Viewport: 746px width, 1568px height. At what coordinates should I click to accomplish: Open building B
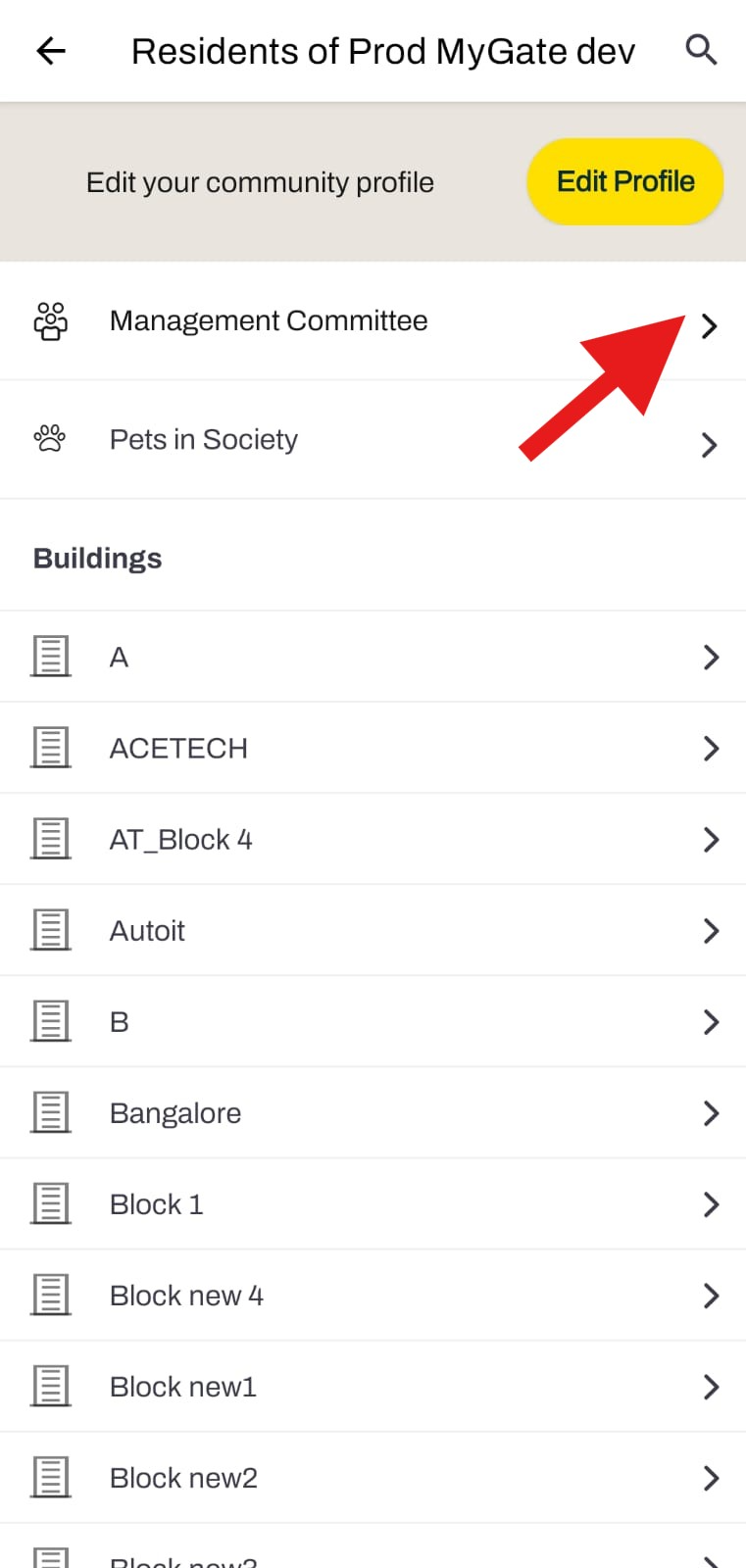click(373, 1021)
